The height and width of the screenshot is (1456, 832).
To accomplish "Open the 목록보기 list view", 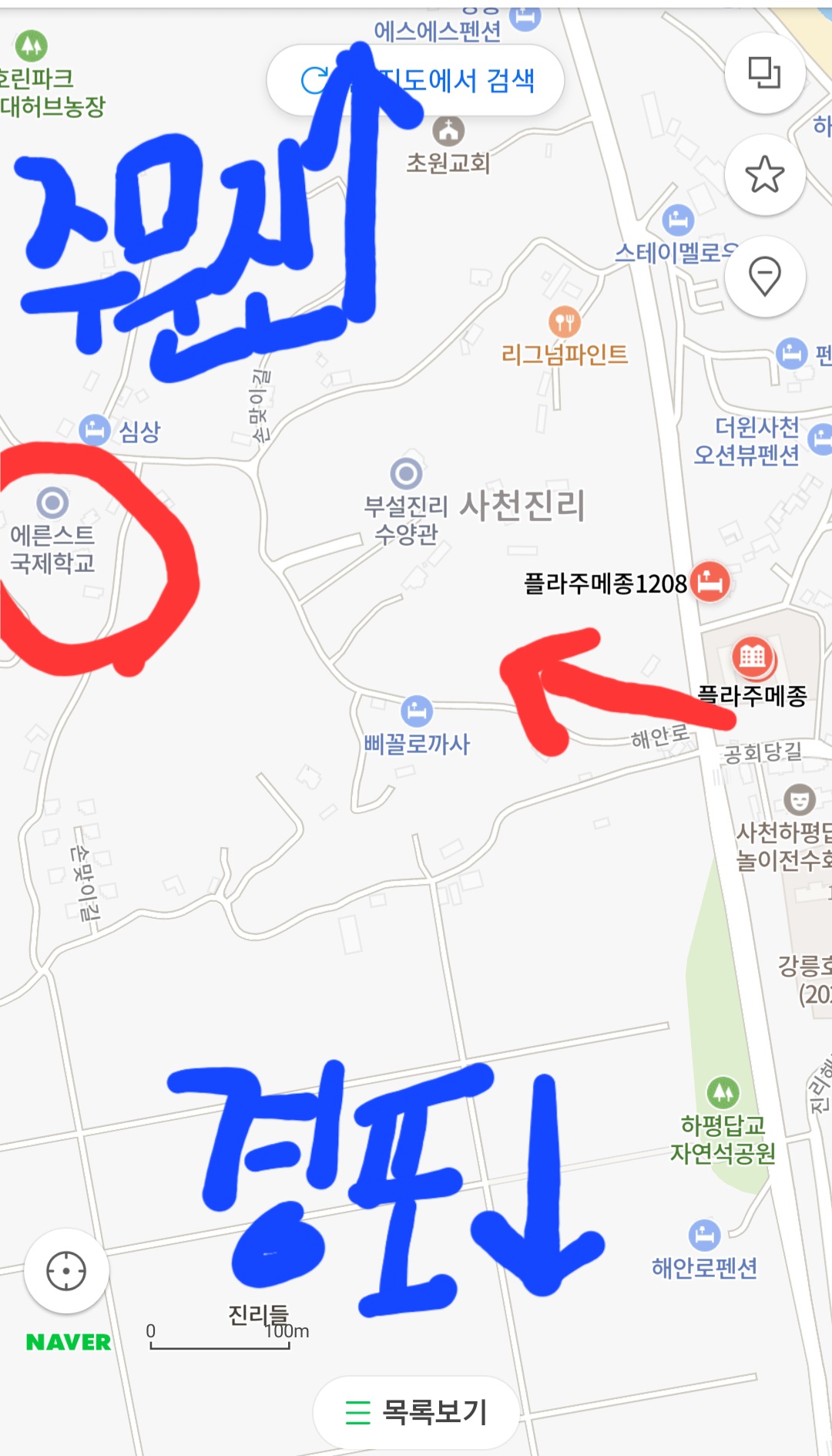I will (416, 1412).
